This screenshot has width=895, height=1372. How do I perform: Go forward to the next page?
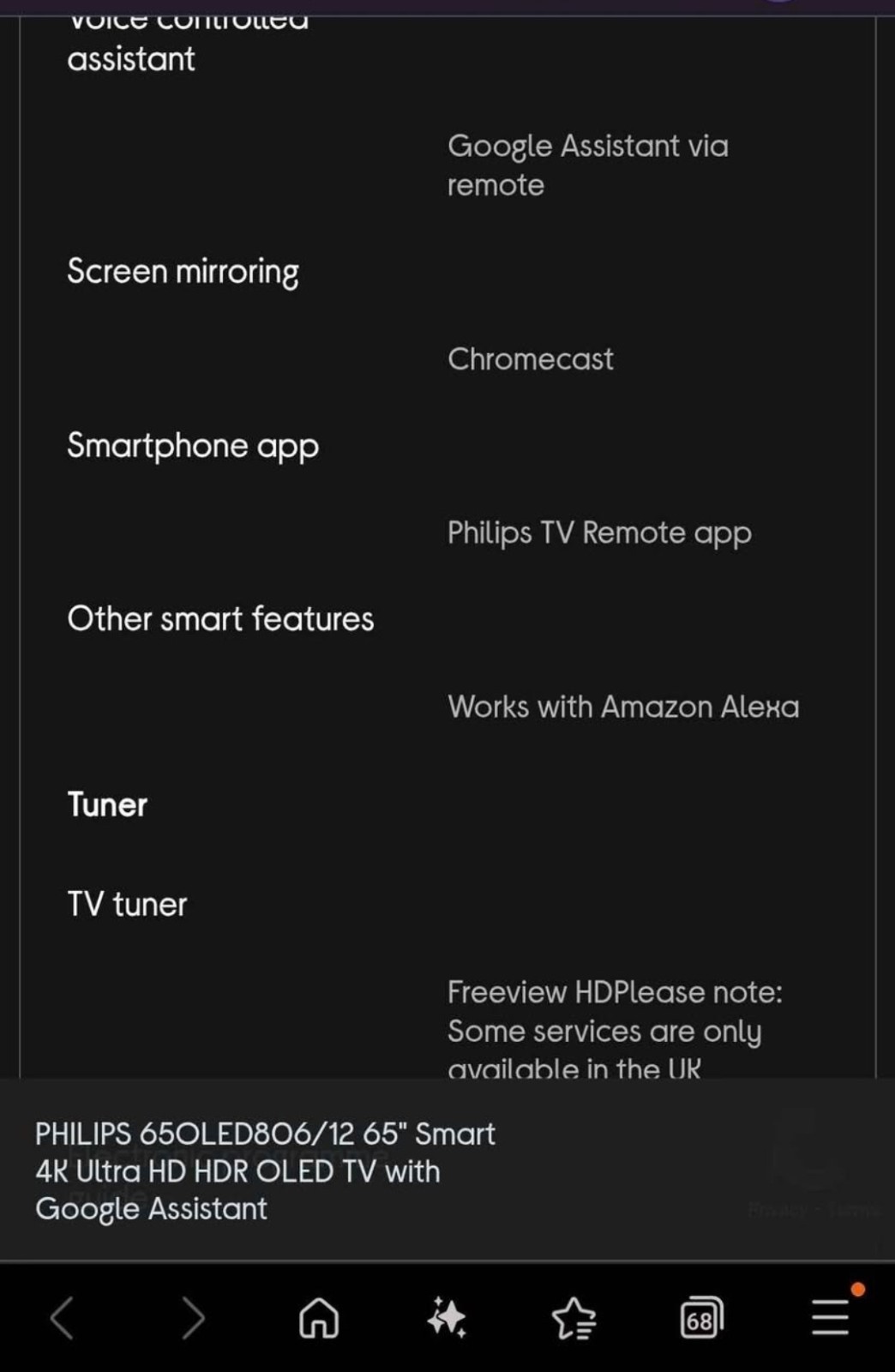pos(193,1318)
